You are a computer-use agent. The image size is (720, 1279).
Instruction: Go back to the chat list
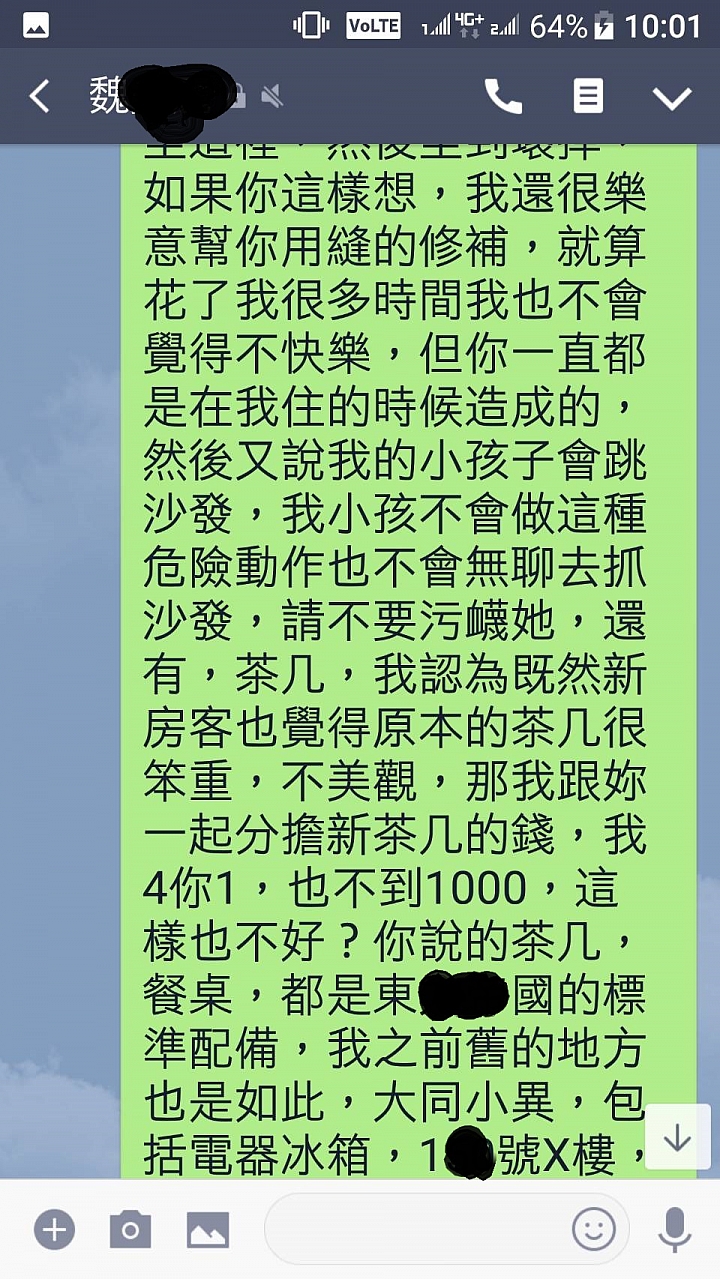pos(39,97)
